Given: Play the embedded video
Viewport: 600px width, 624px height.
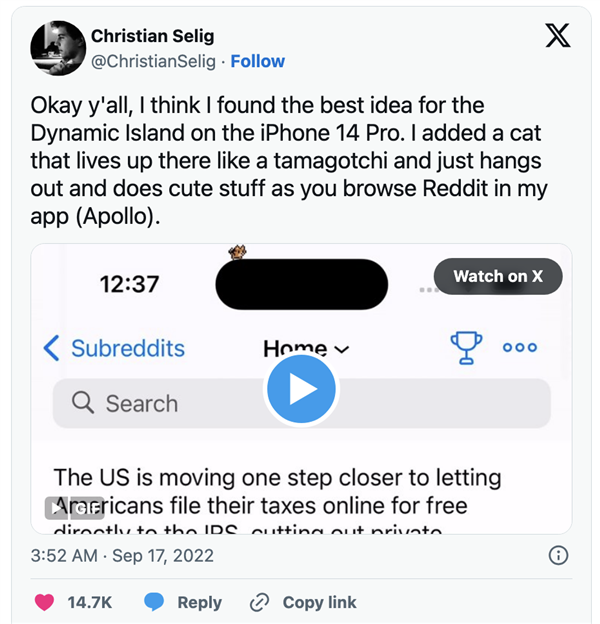Looking at the screenshot, I should coord(300,390).
